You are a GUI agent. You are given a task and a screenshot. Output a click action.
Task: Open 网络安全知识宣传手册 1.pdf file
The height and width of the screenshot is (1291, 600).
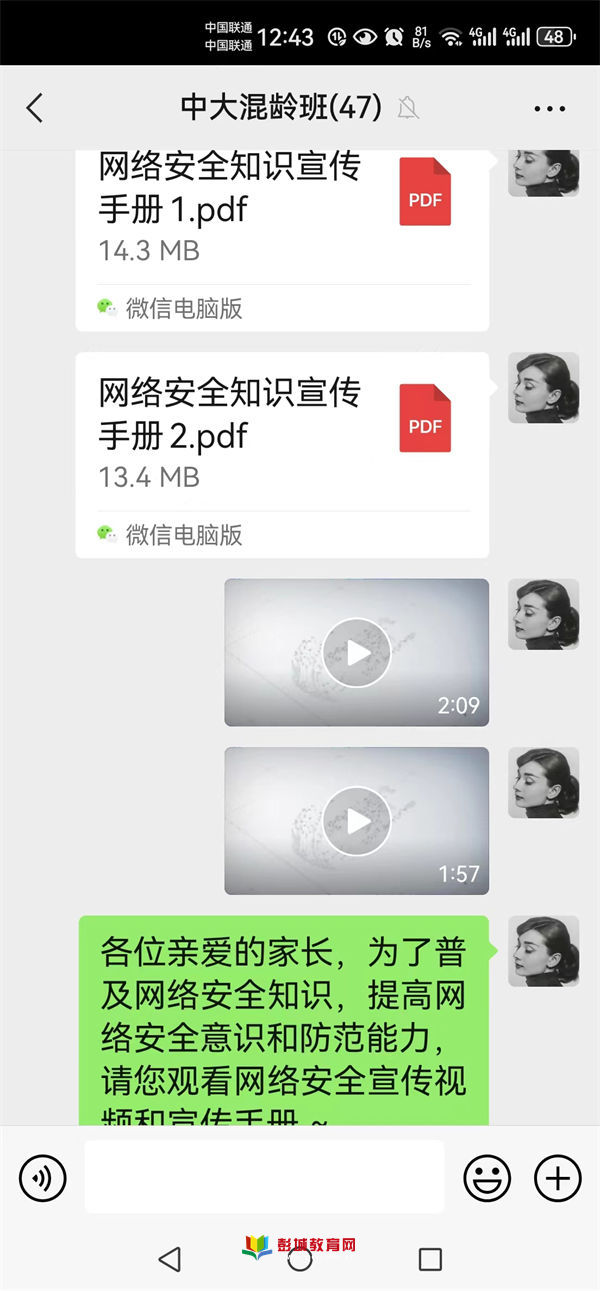click(282, 240)
